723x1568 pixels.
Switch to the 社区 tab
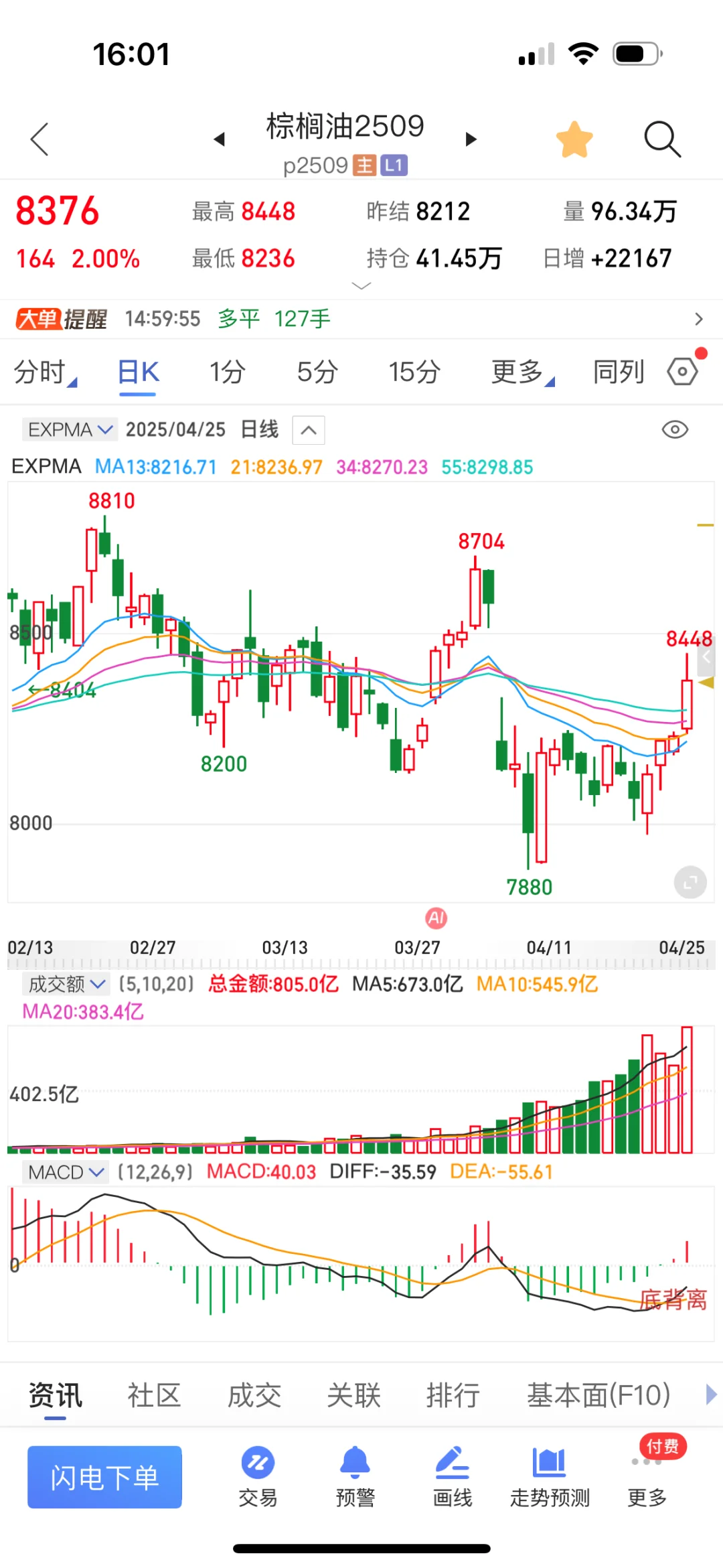tap(154, 1396)
